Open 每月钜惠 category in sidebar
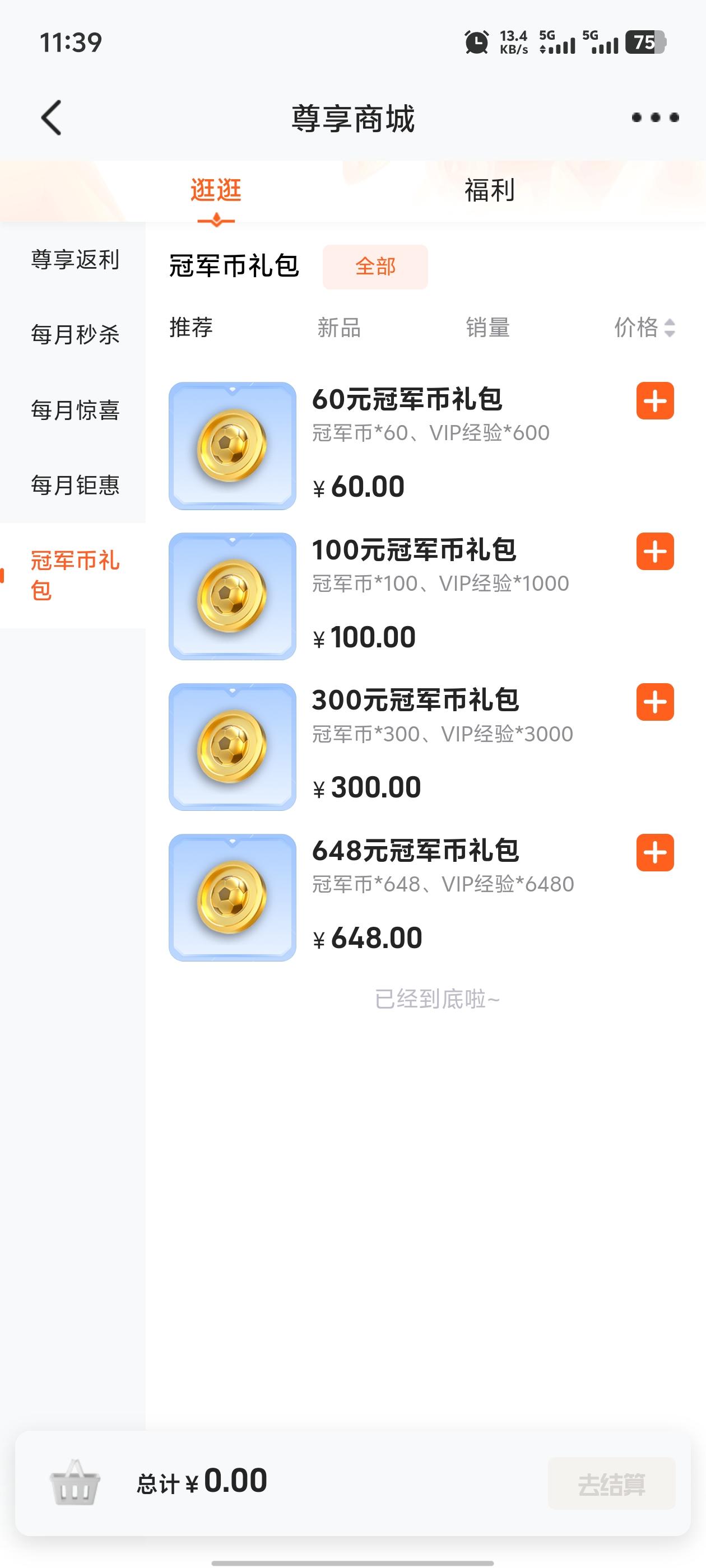This screenshot has width=706, height=1568. point(75,485)
